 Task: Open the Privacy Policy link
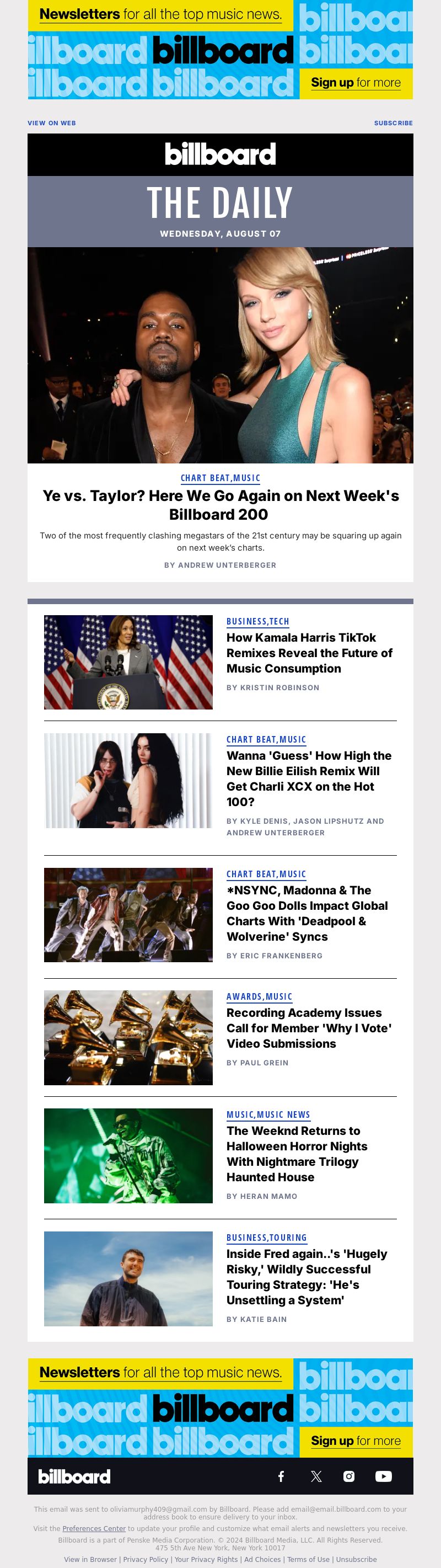click(146, 1559)
